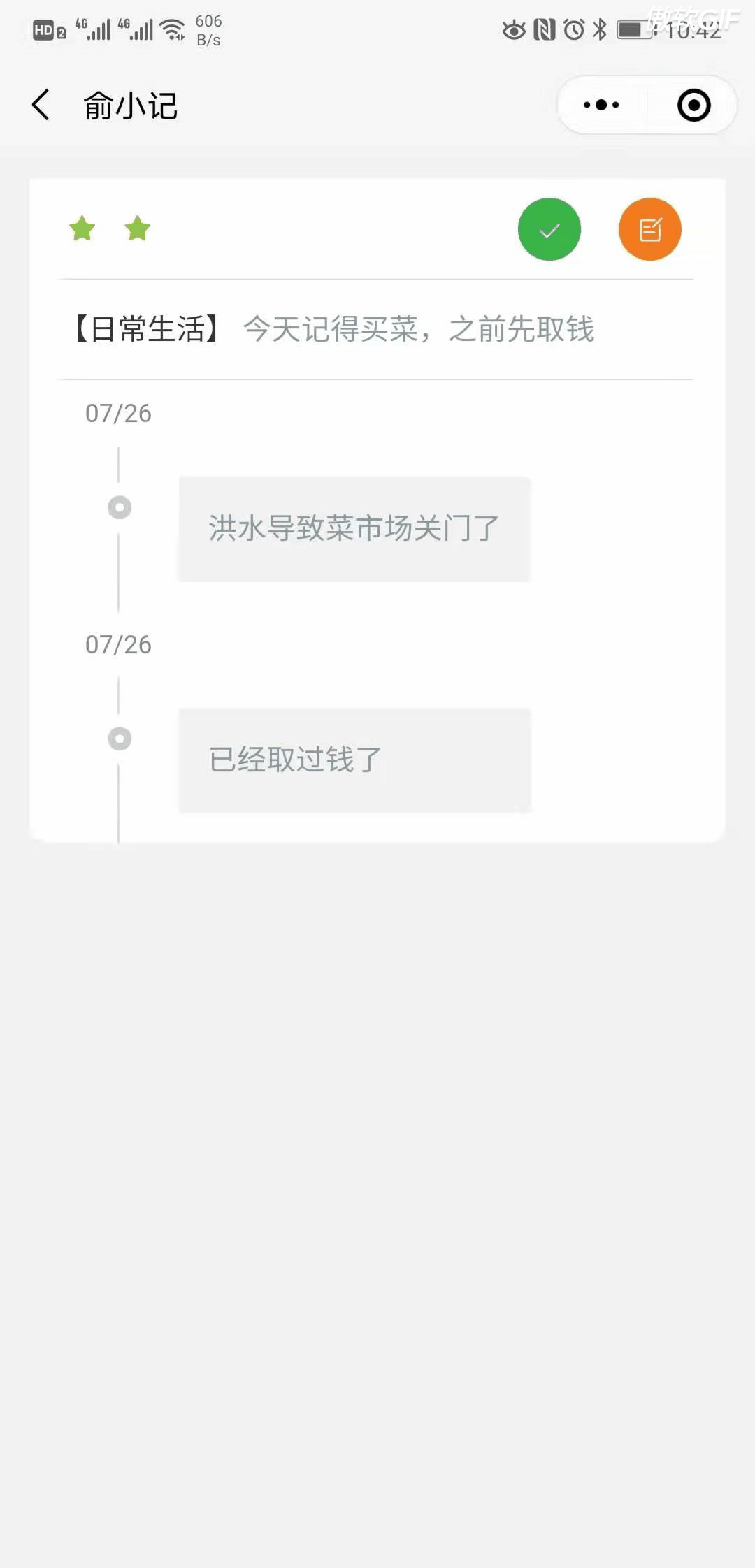Select the 俞小记 title in the header

click(129, 105)
